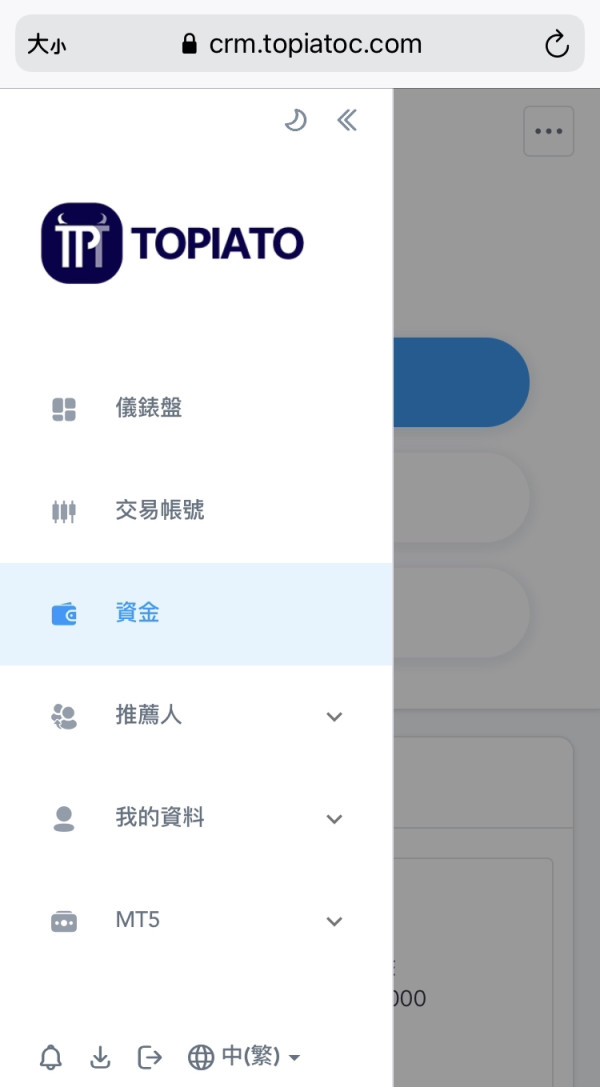
Task: Open the notifications bell
Action: pyautogui.click(x=51, y=1057)
